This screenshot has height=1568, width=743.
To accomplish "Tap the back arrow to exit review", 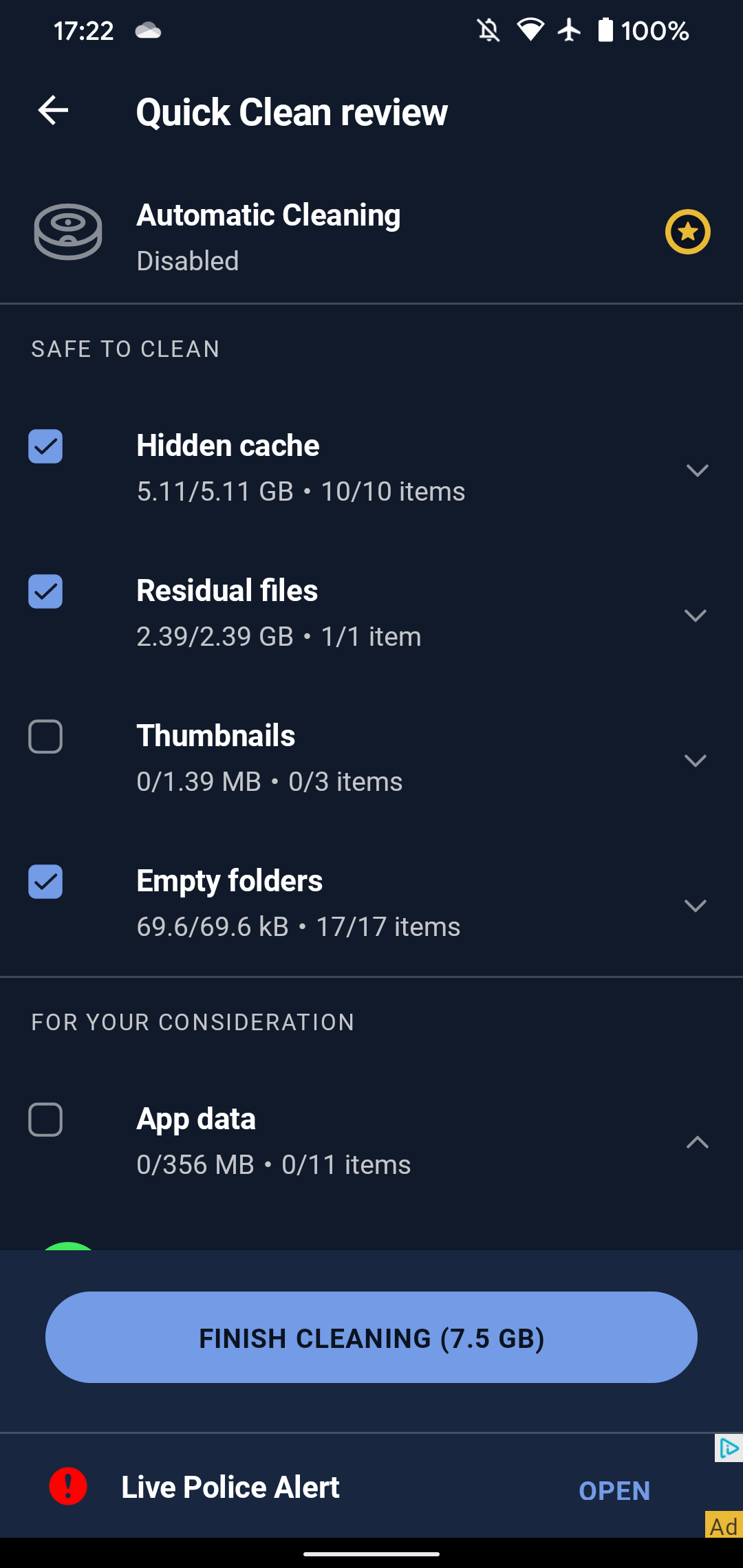I will click(x=52, y=111).
